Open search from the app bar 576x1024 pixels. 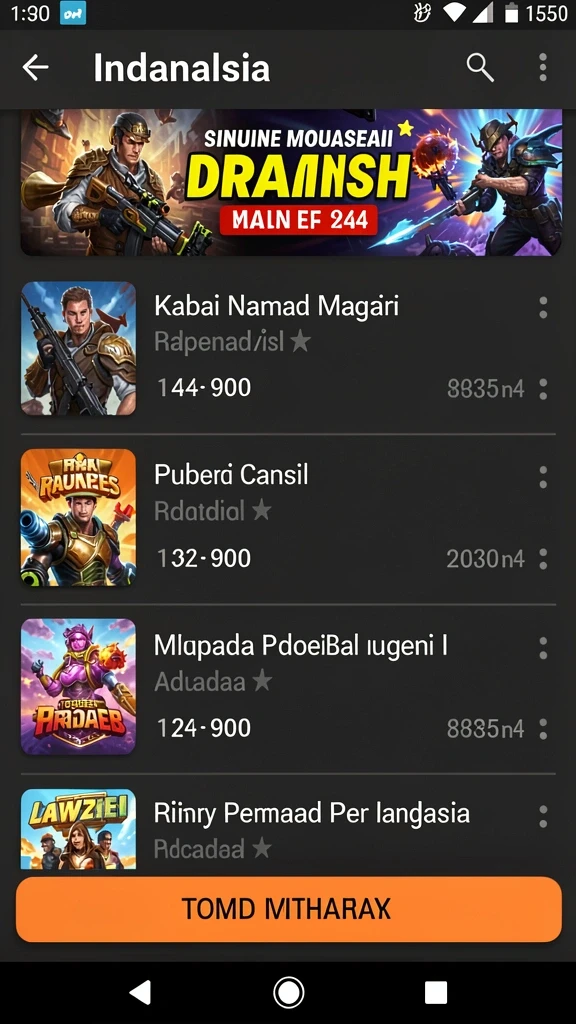479,67
